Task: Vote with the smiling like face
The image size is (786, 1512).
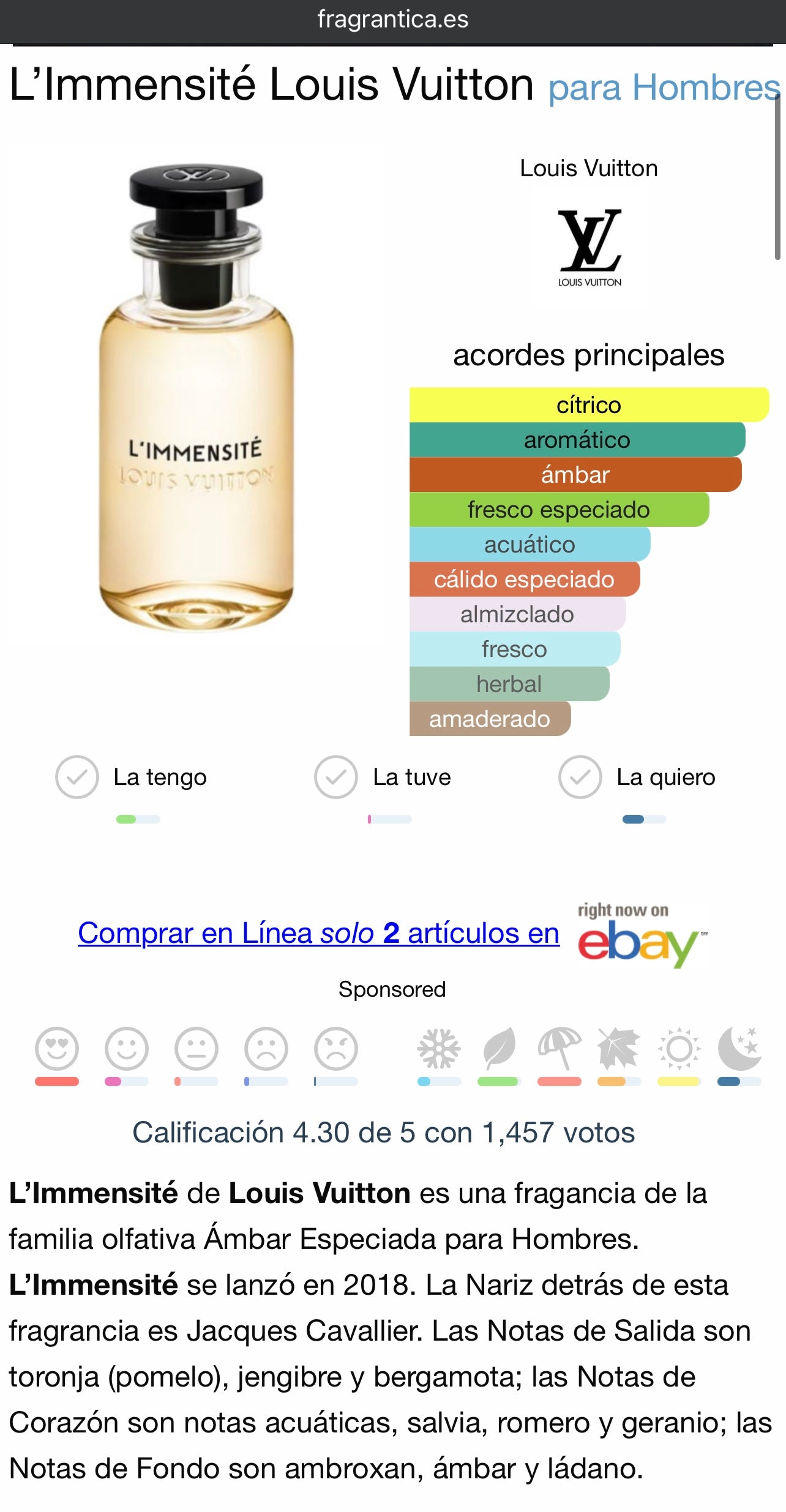Action: coord(127,1049)
